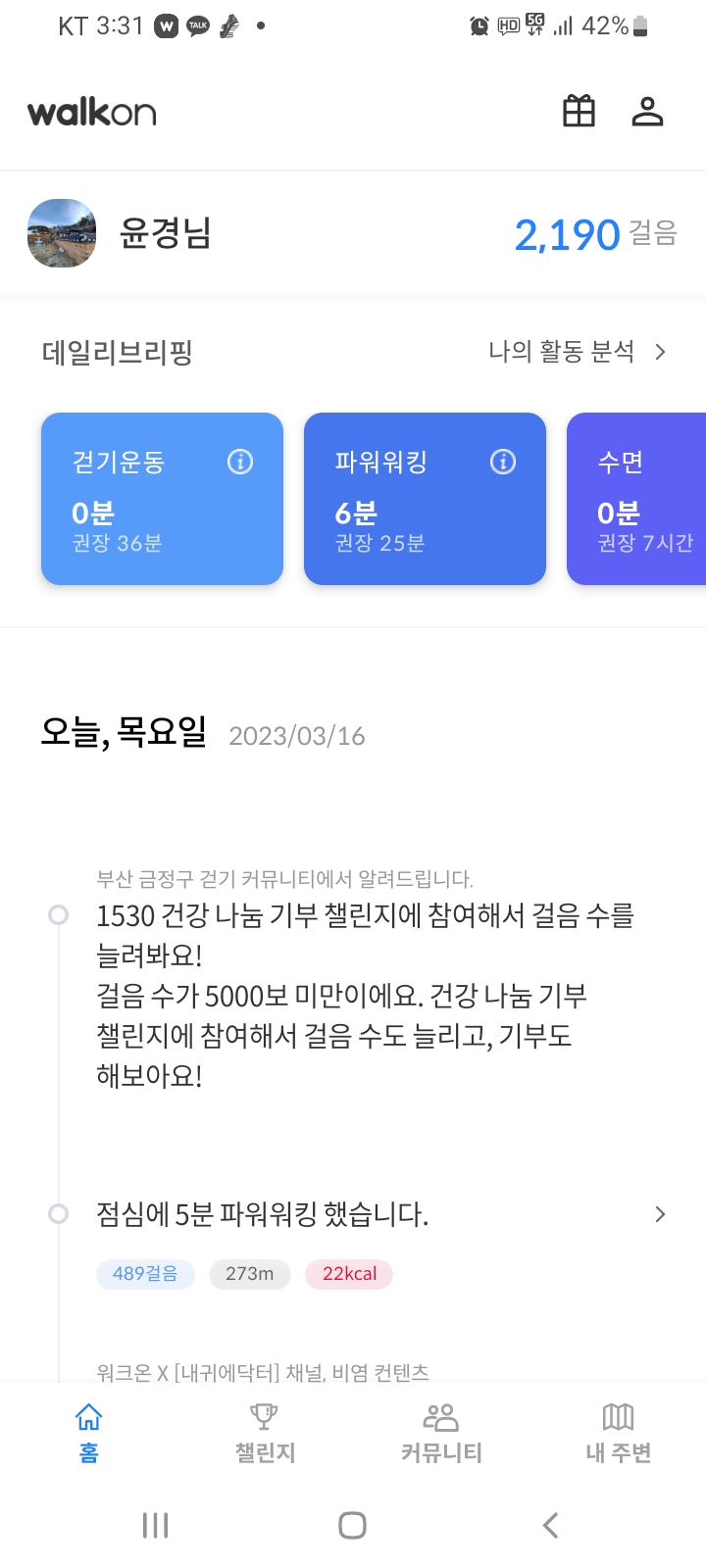706x1568 pixels.
Task: Switch to the 챌린지 tab
Action: point(265,1433)
